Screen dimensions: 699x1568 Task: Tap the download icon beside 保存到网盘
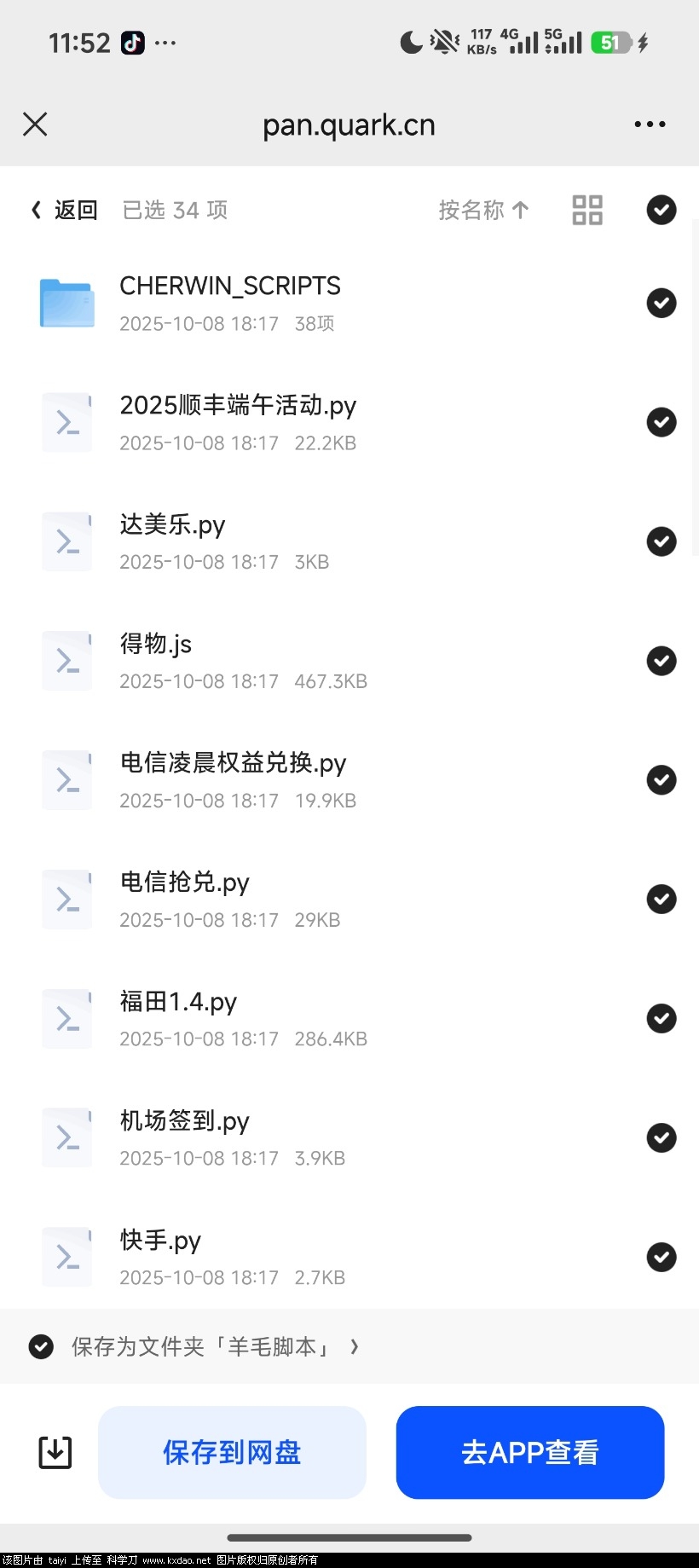(x=55, y=1452)
